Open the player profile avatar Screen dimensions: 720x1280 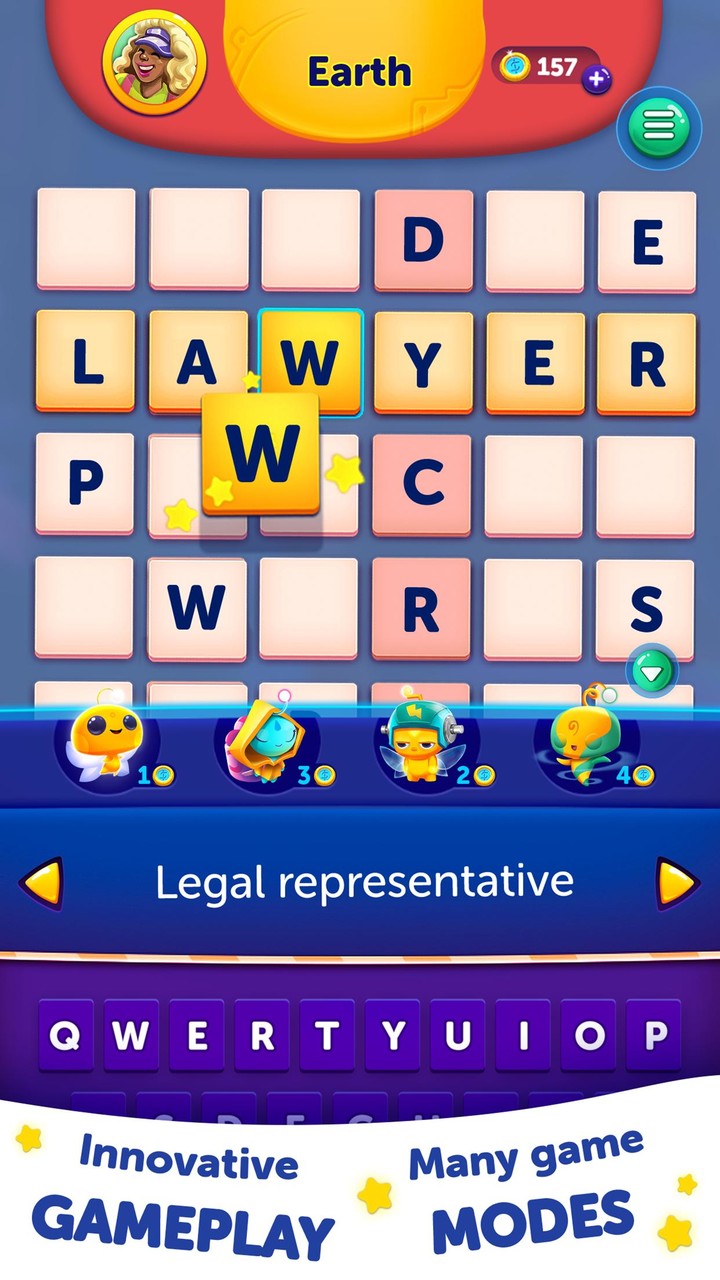click(154, 61)
